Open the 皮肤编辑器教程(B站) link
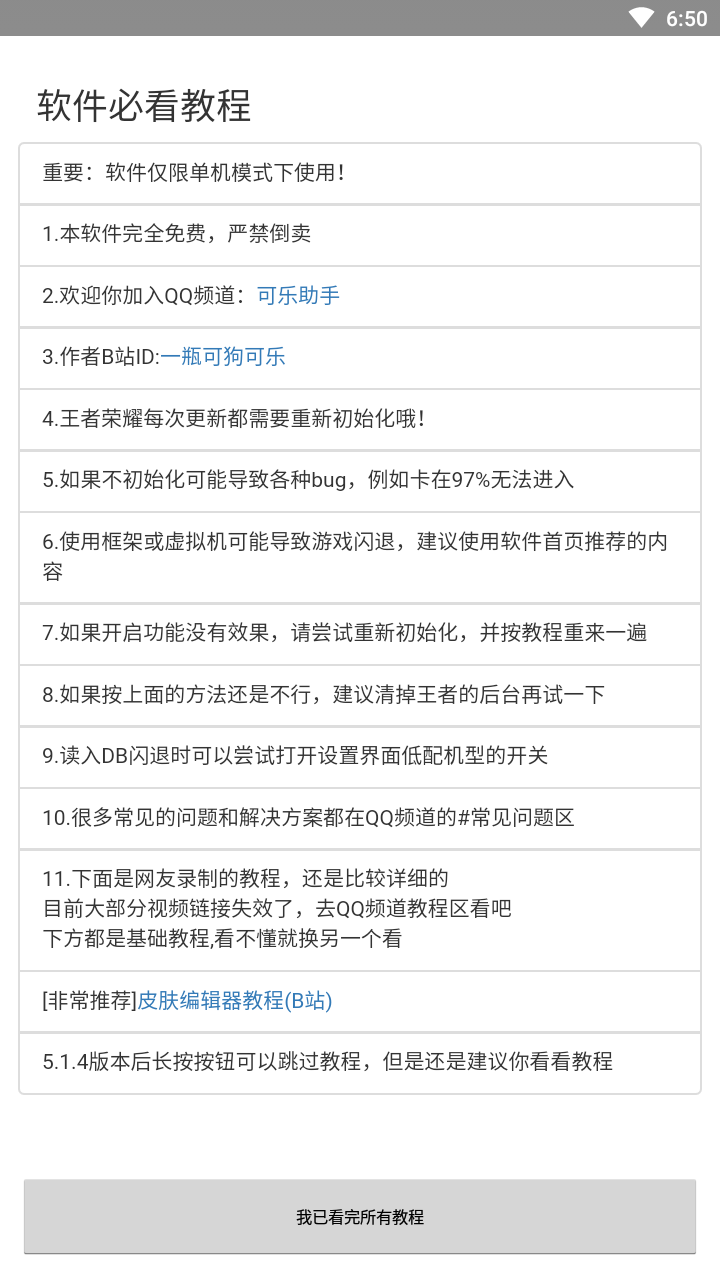The width and height of the screenshot is (720, 1280). coord(235,1001)
